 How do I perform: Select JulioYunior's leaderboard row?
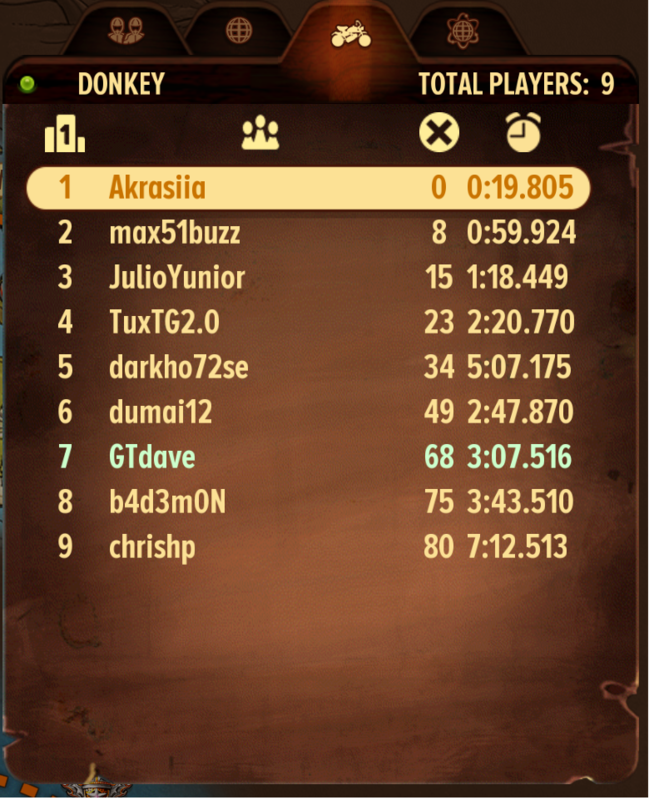click(308, 277)
